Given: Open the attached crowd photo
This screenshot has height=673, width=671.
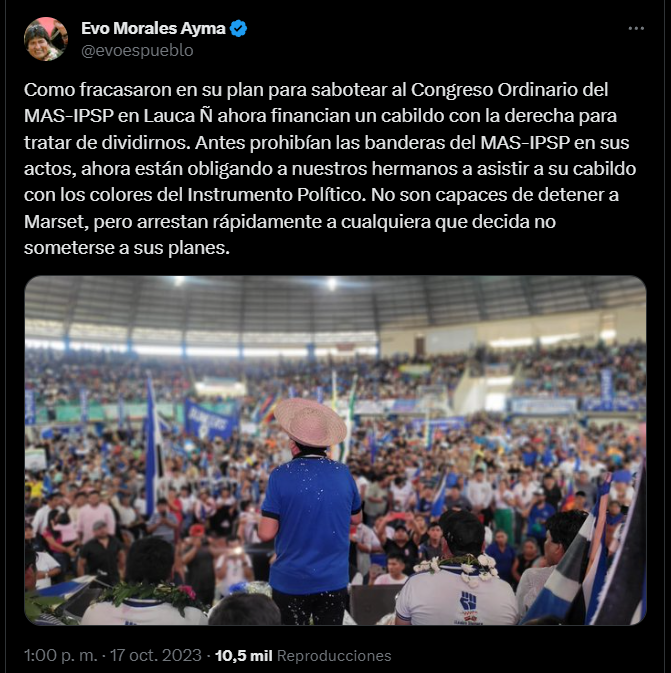Looking at the screenshot, I should click(x=335, y=450).
